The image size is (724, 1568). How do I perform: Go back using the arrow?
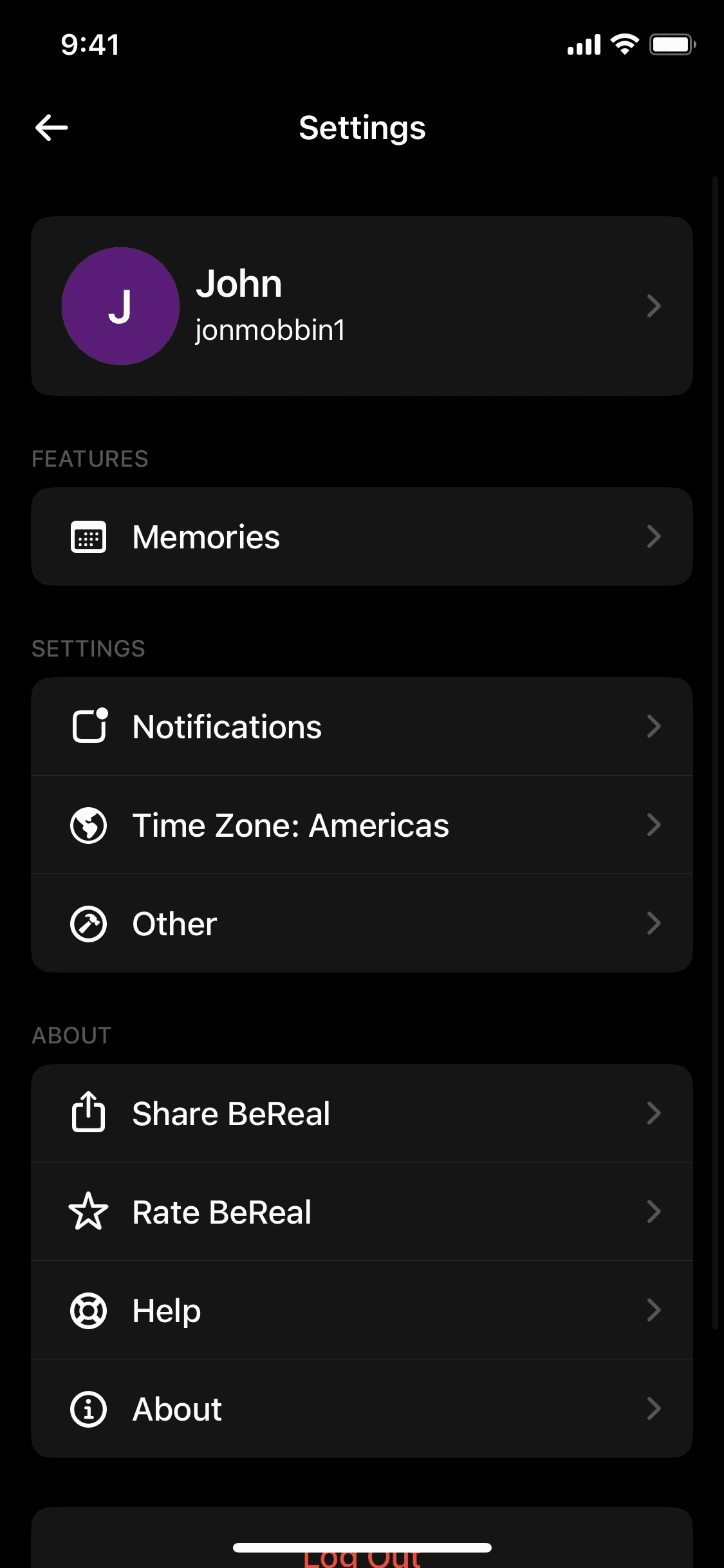51,127
